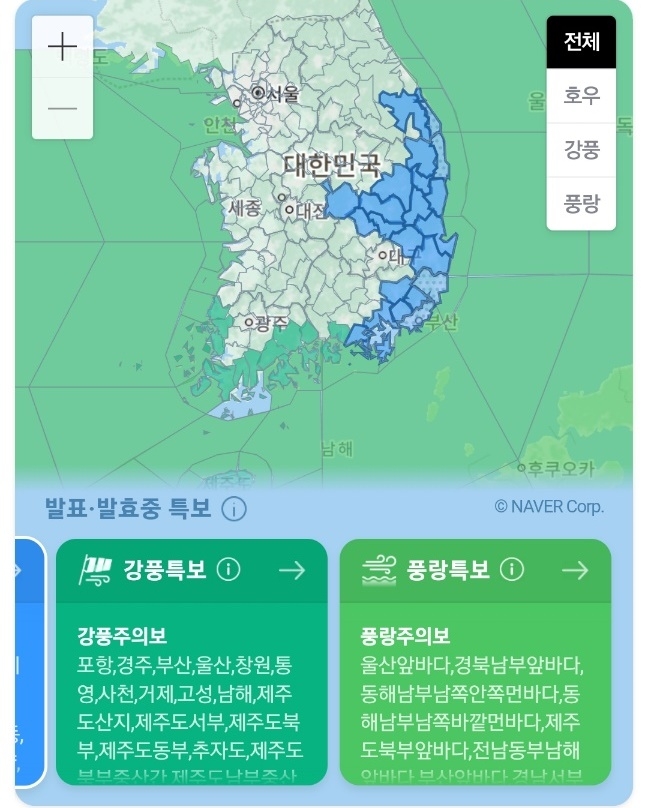Show info for 강풍특보

[x=228, y=570]
